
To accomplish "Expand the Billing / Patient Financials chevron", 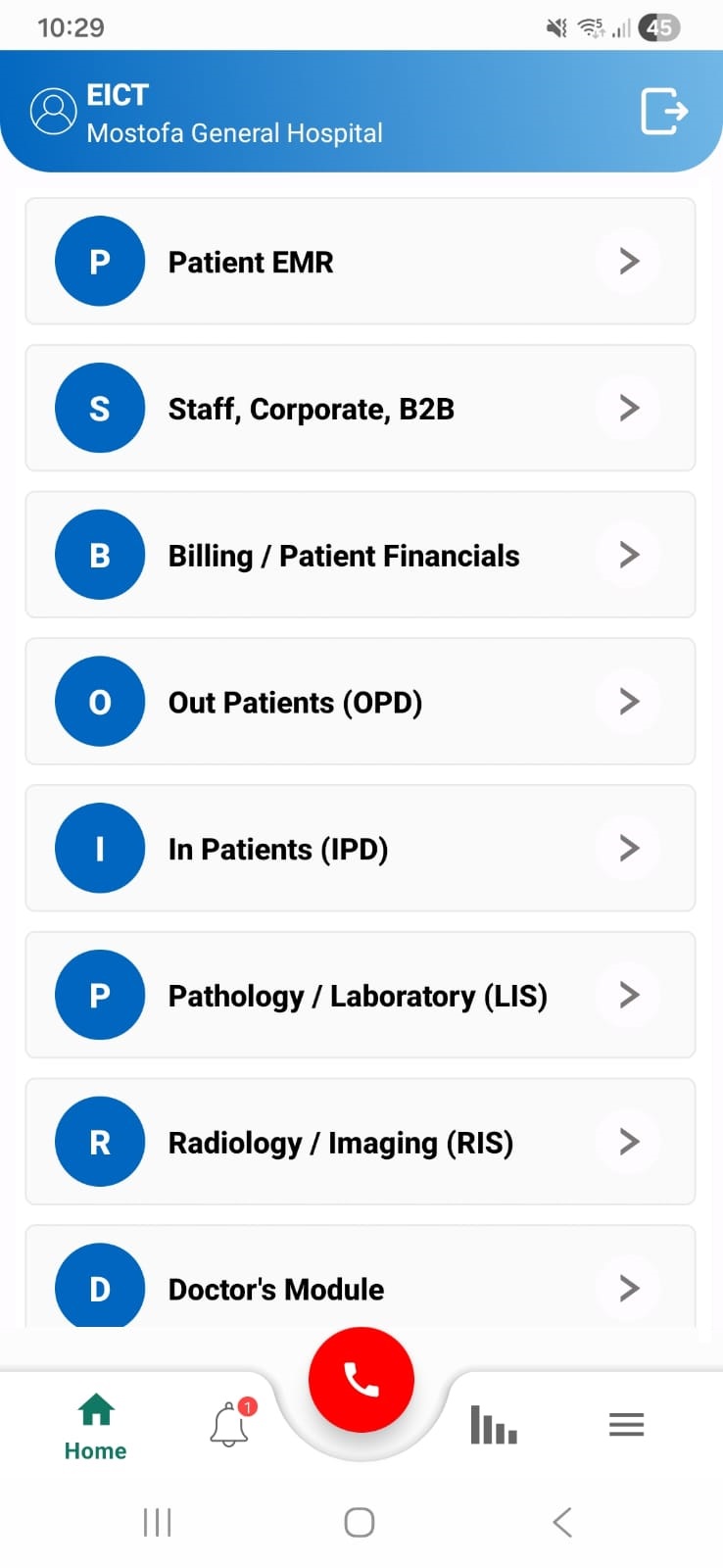I will click(x=627, y=555).
